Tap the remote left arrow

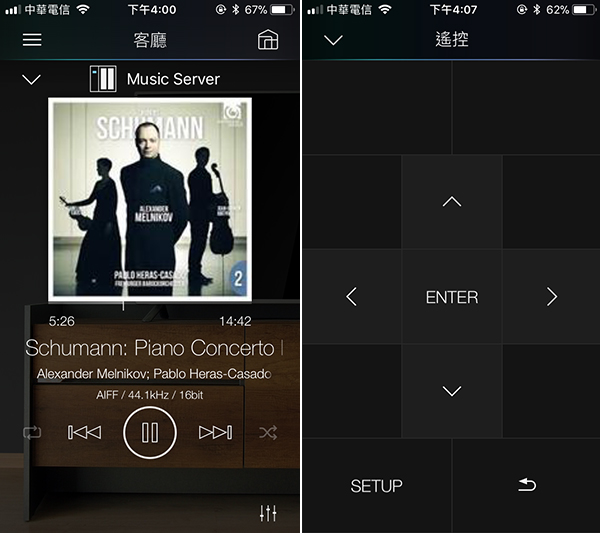point(351,297)
